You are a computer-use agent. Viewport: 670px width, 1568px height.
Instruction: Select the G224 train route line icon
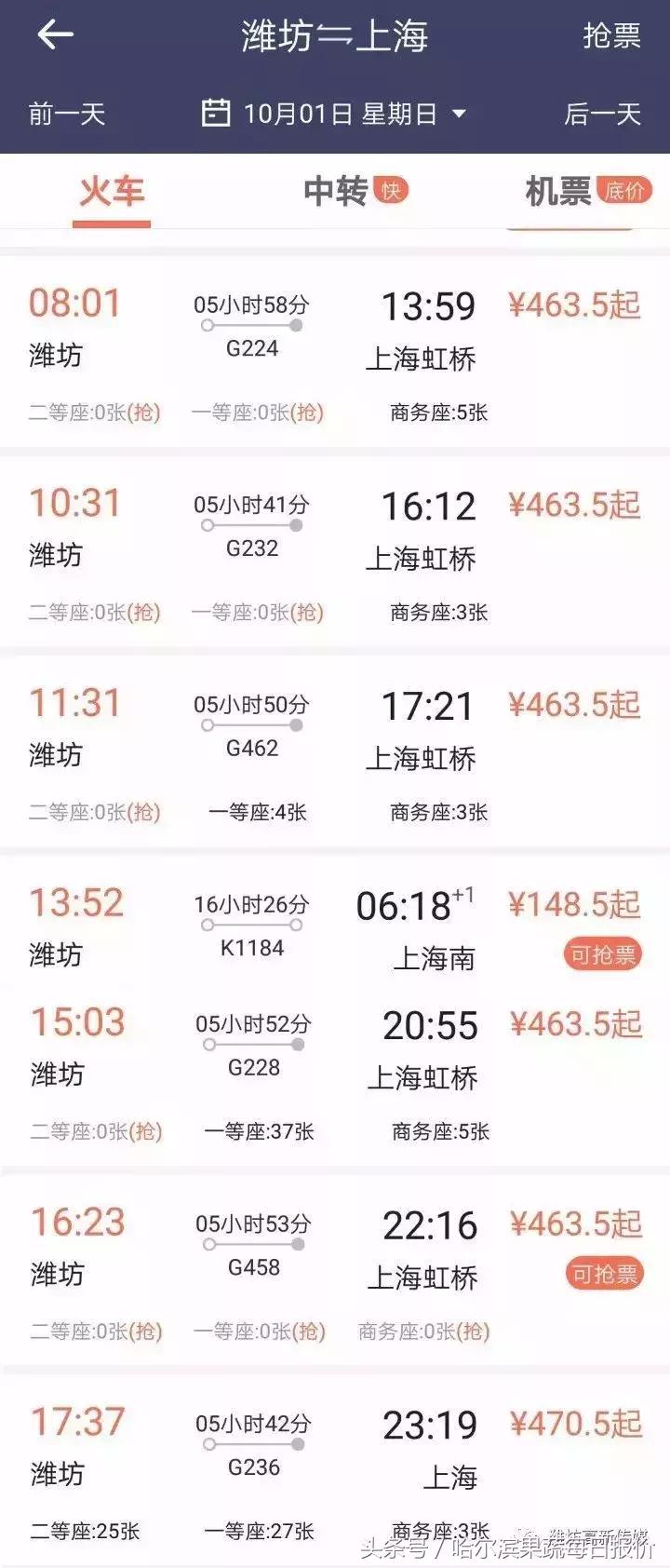[249, 326]
